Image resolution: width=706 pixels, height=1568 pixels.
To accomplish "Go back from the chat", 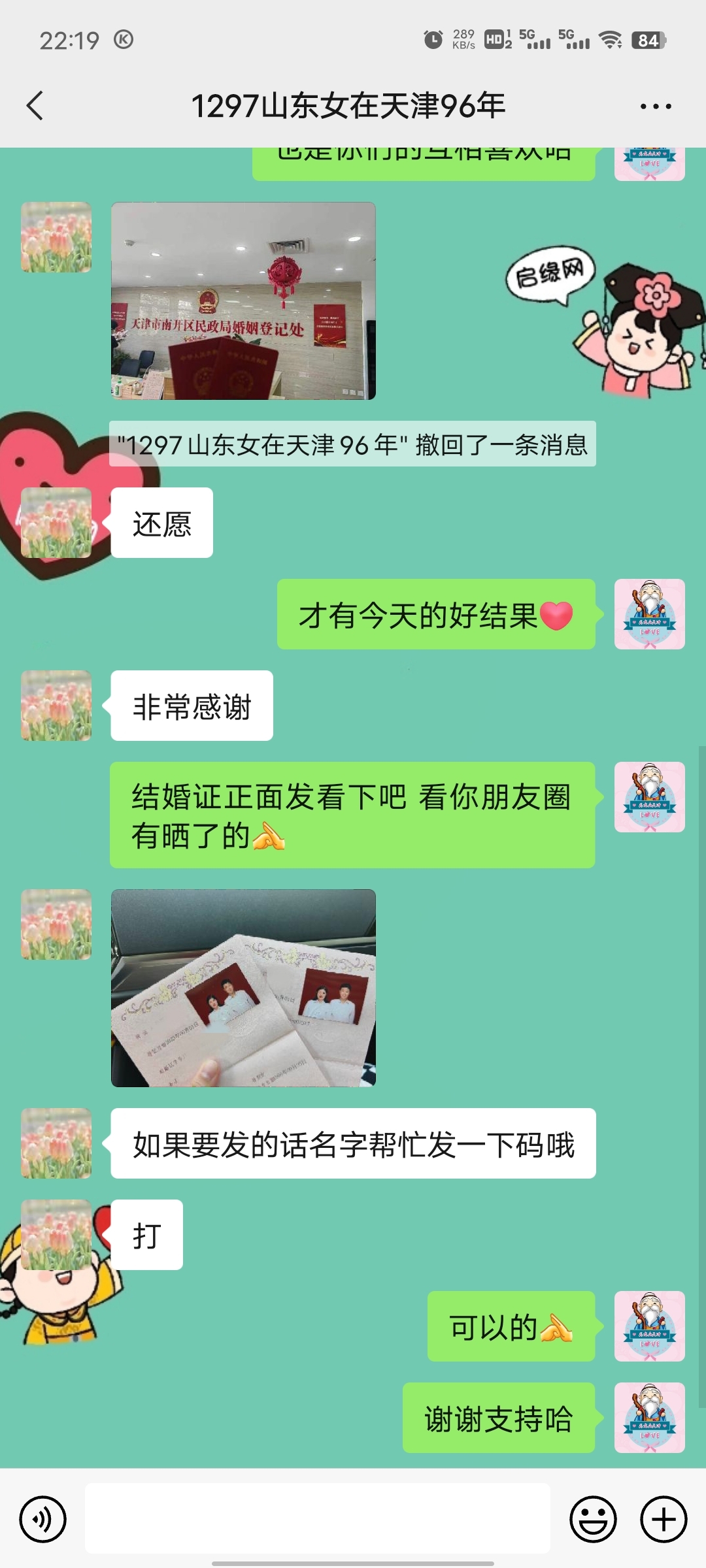I will click(x=35, y=106).
